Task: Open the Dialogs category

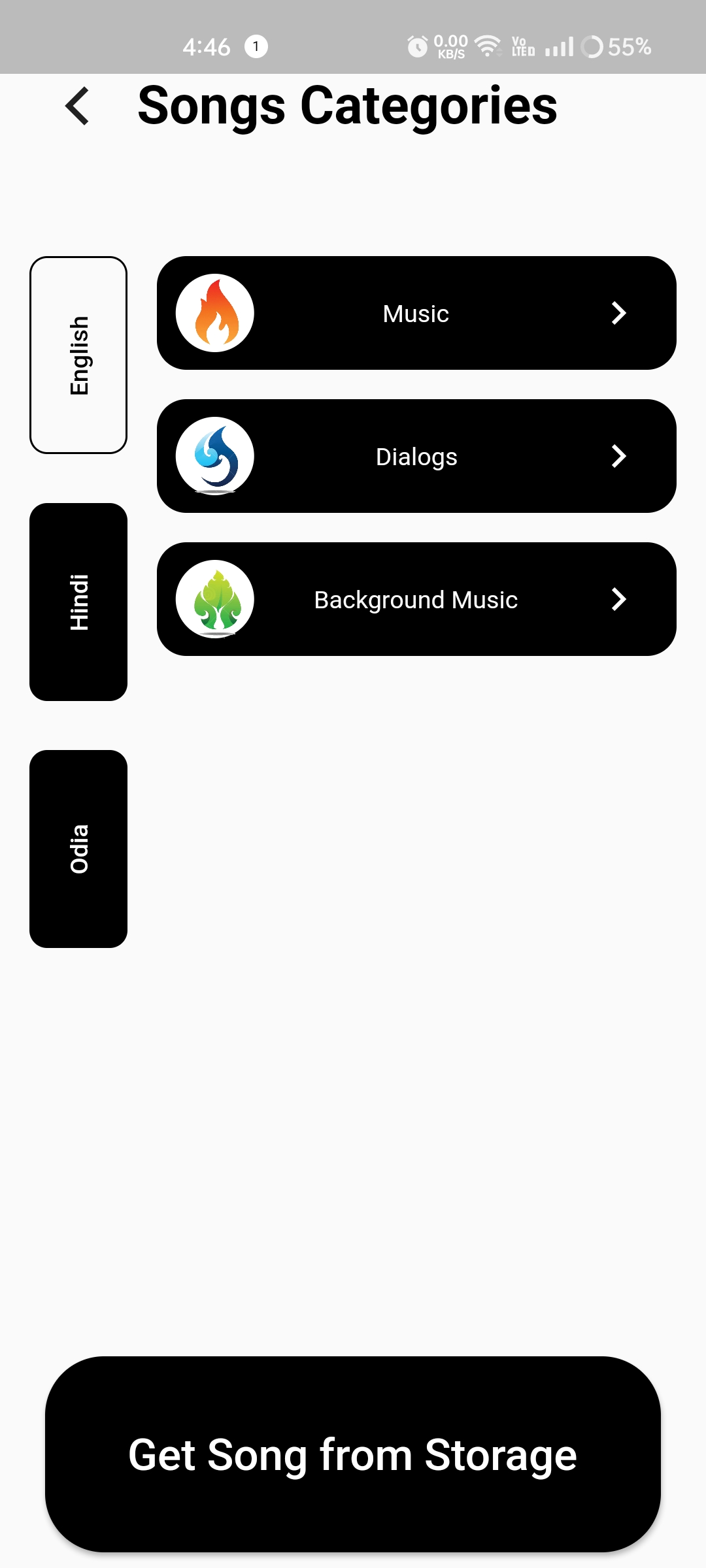Action: coord(416,456)
